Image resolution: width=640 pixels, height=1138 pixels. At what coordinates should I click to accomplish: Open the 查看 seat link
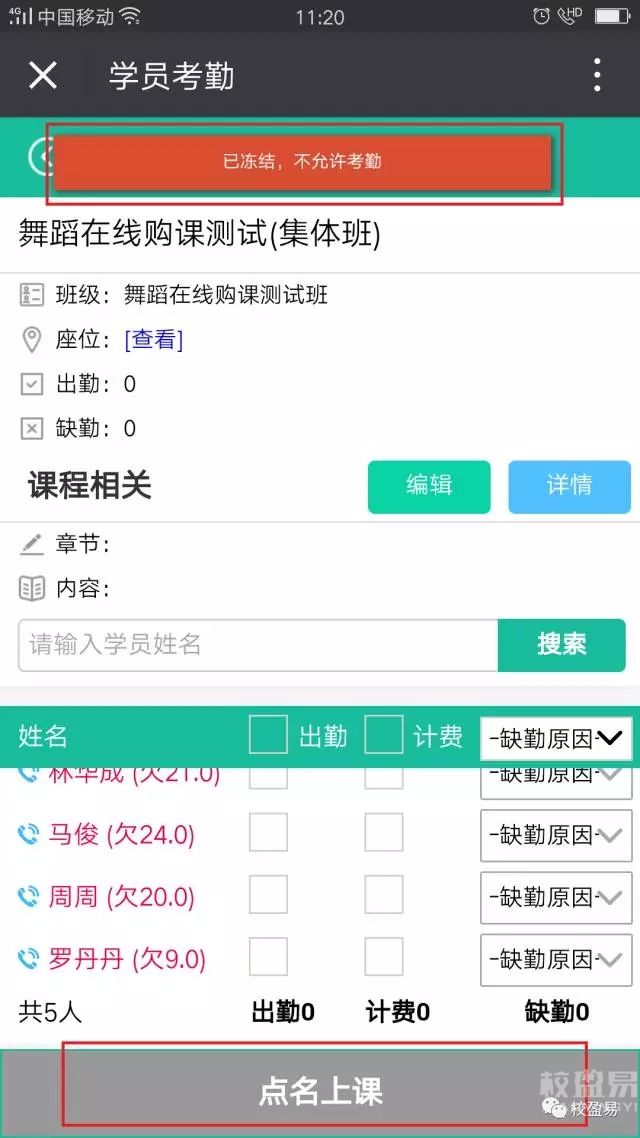154,340
